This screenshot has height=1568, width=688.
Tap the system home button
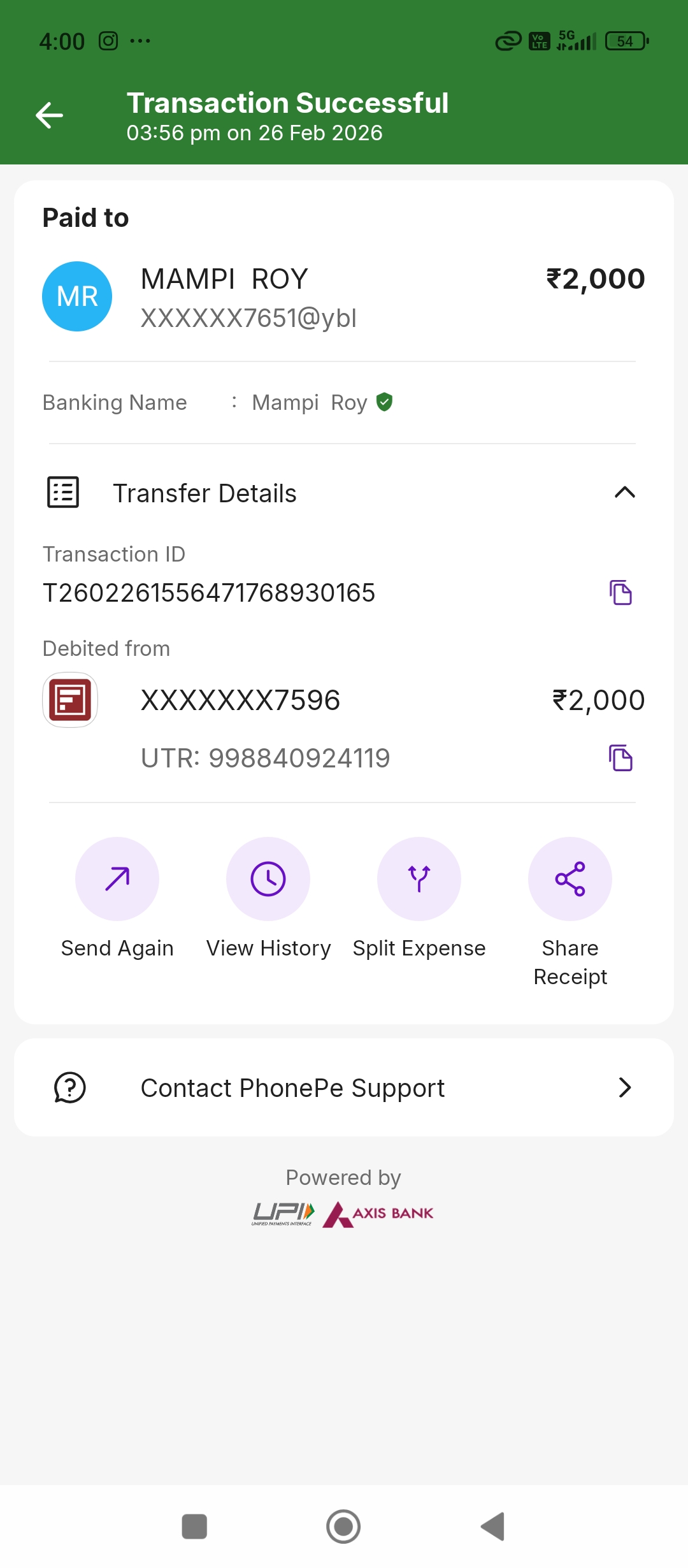pyautogui.click(x=343, y=1527)
